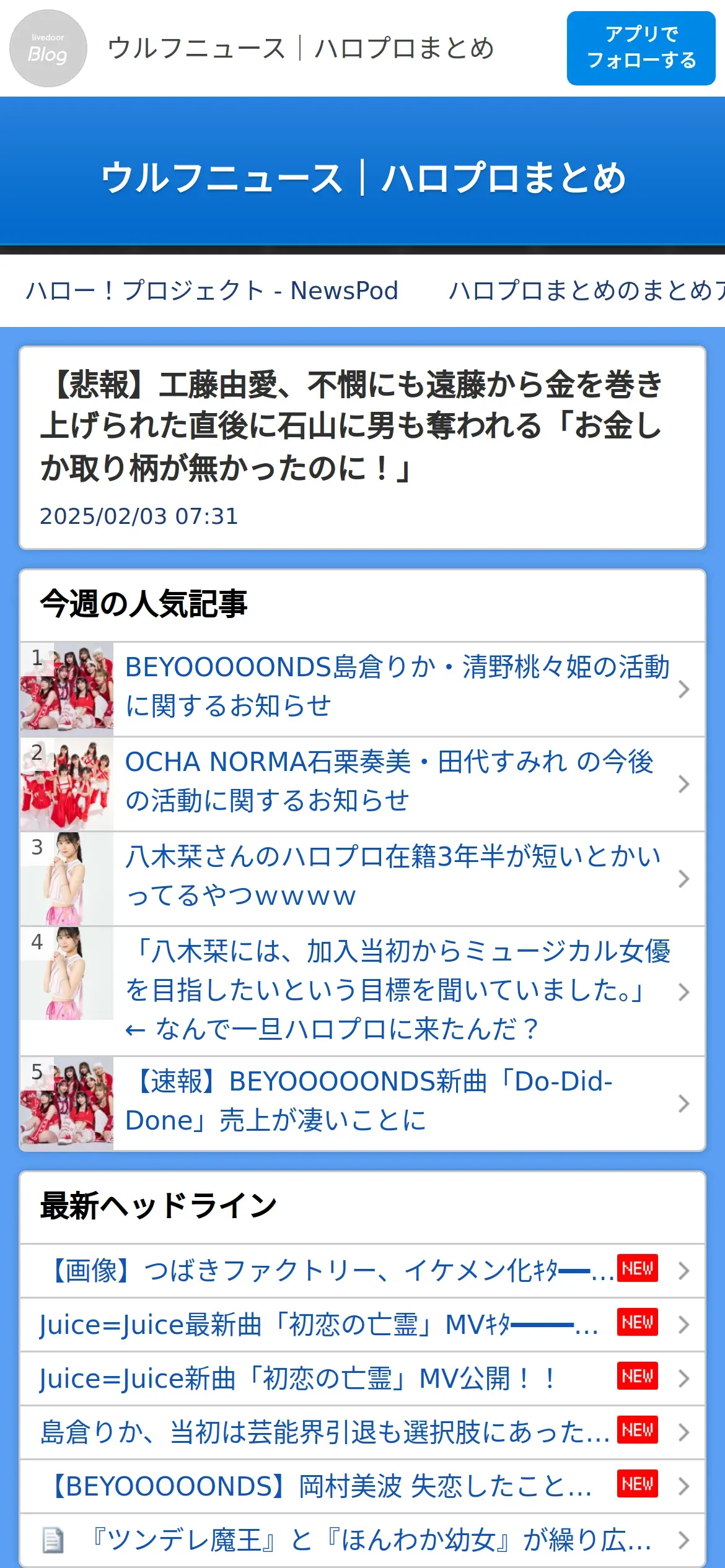Image resolution: width=725 pixels, height=1568 pixels.
Task: Open ranked article BEYOOOOONDS島倉りか・清野桃々姫
Action: 397,687
